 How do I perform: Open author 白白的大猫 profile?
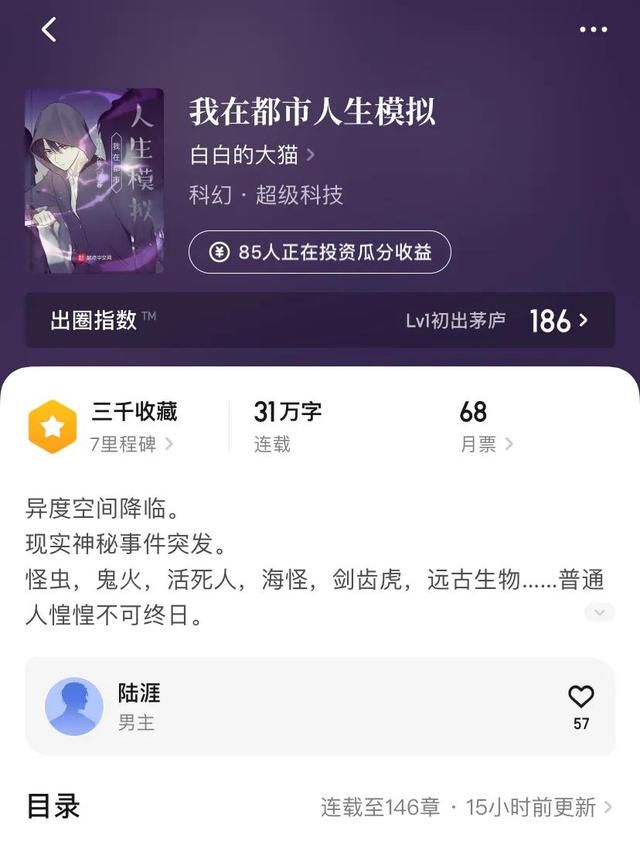click(252, 155)
